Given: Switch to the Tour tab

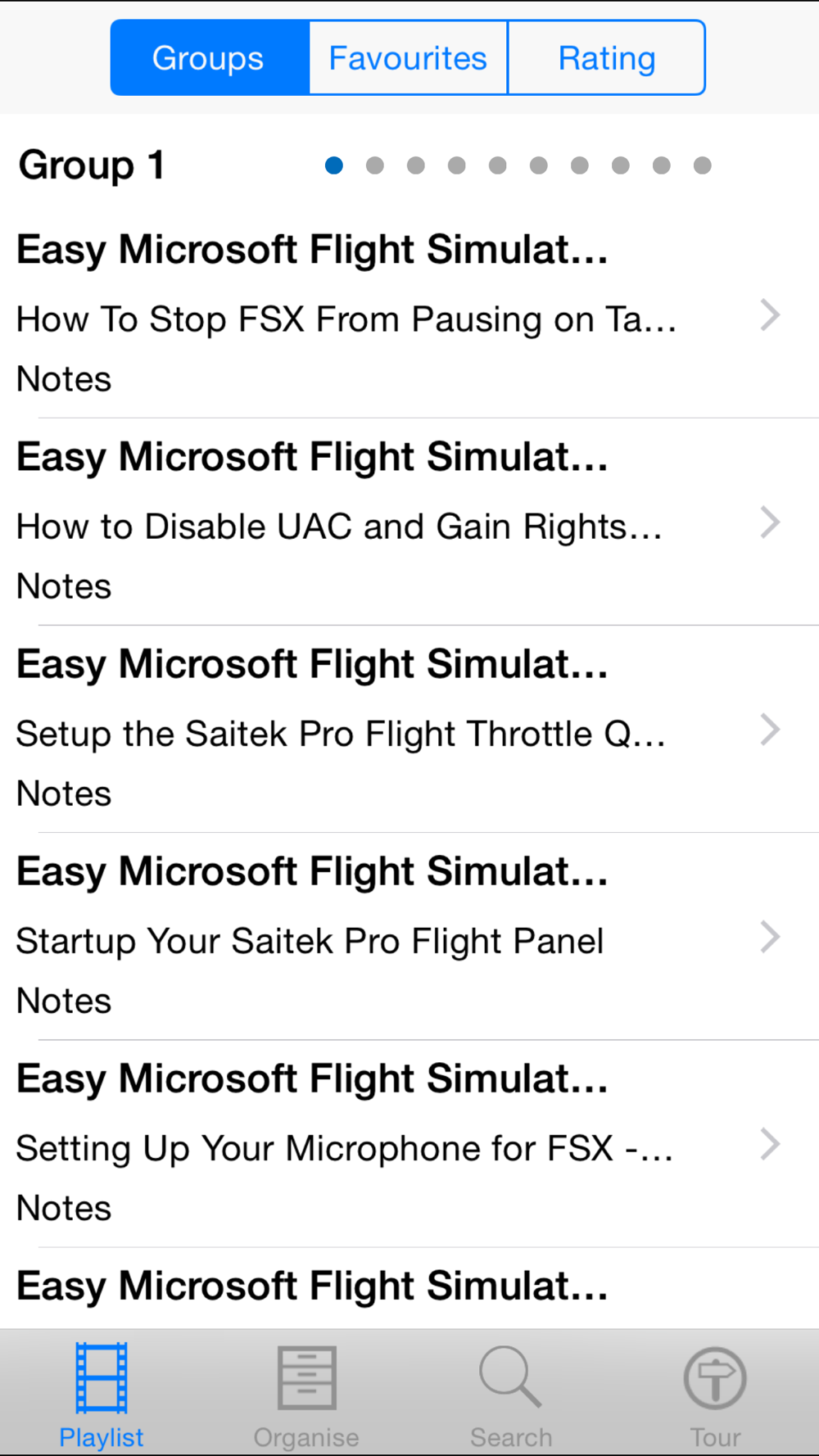Looking at the screenshot, I should click(715, 1395).
